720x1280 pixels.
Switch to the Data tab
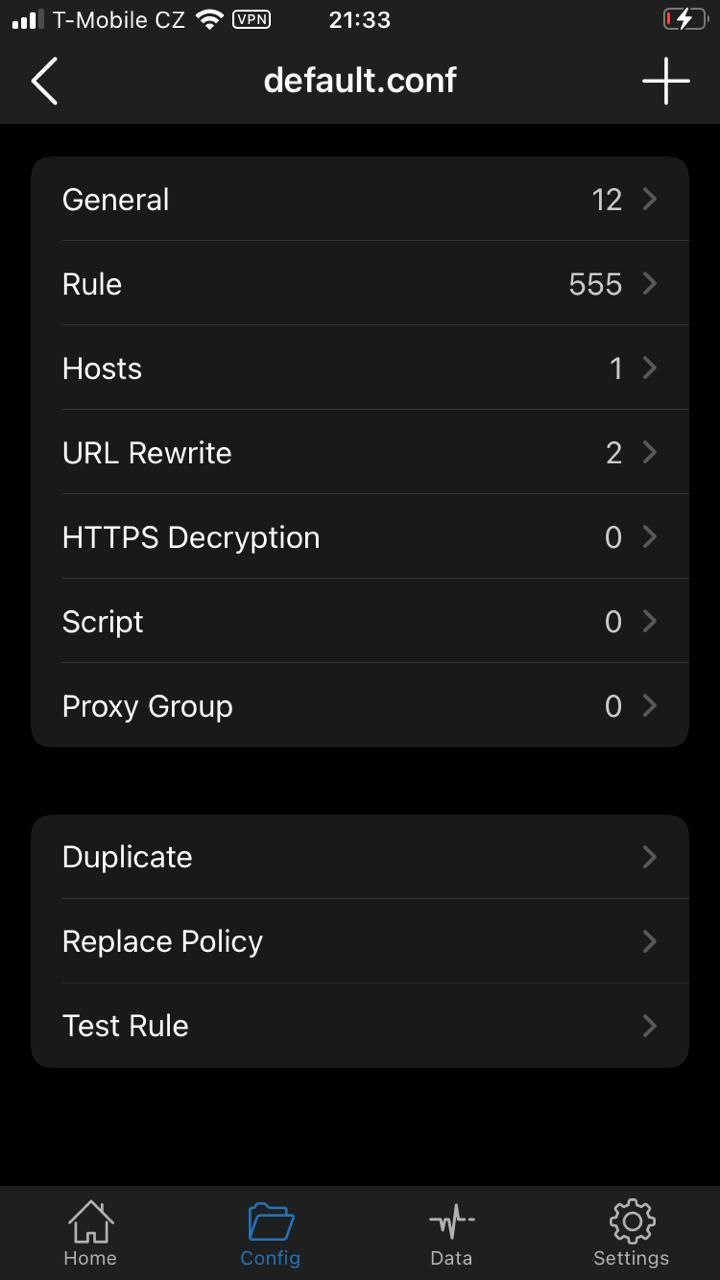(x=451, y=1233)
